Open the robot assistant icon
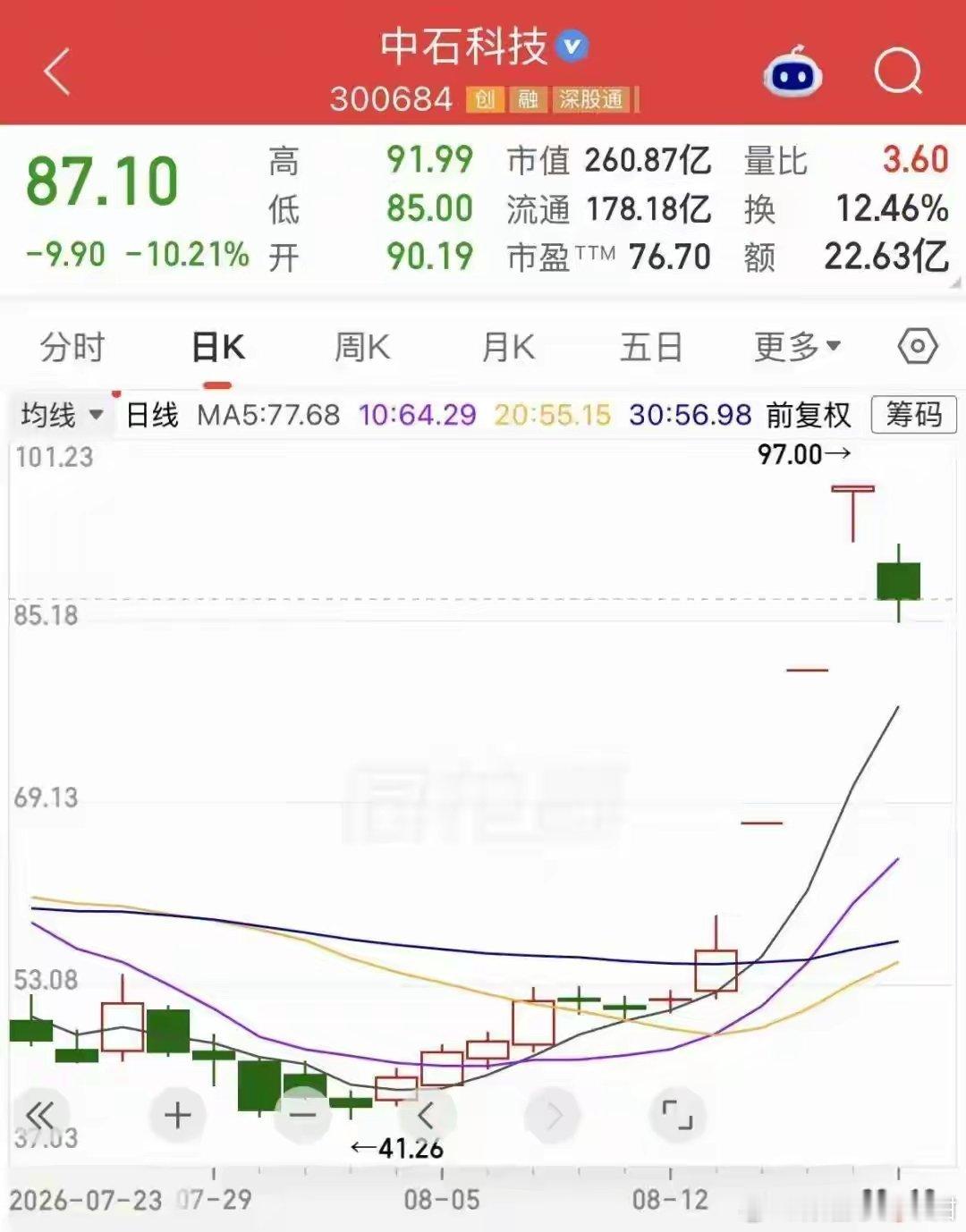Viewport: 966px width, 1232px height. coord(792,72)
